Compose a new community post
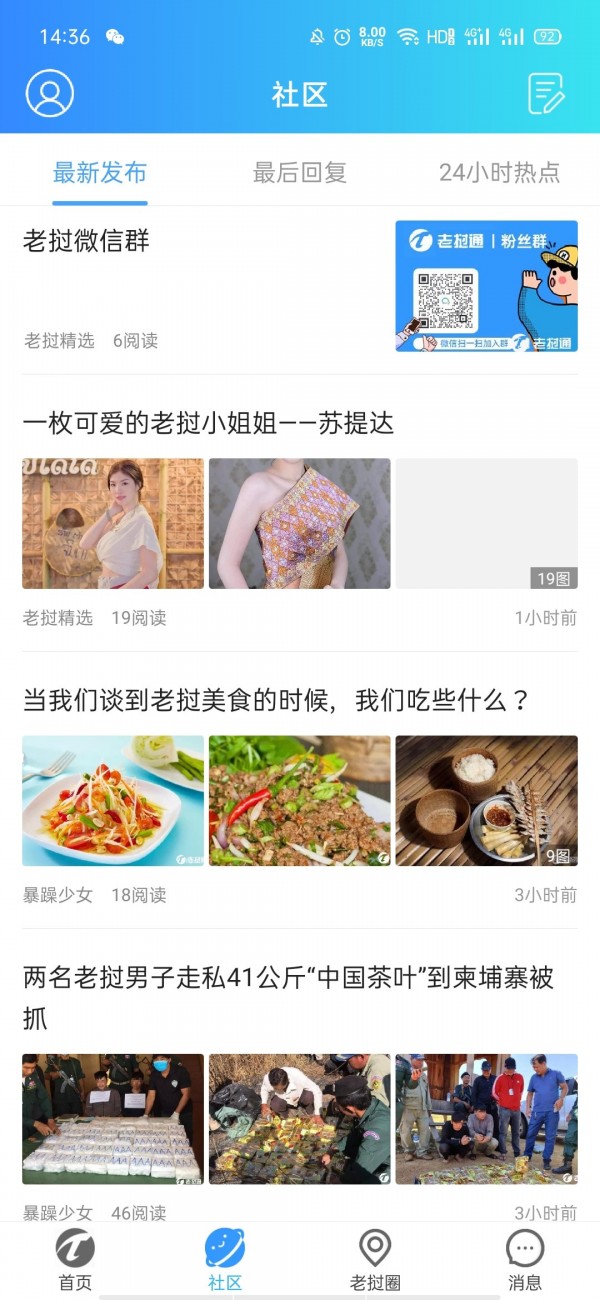Screen dimensions: 600x1300 pos(546,94)
